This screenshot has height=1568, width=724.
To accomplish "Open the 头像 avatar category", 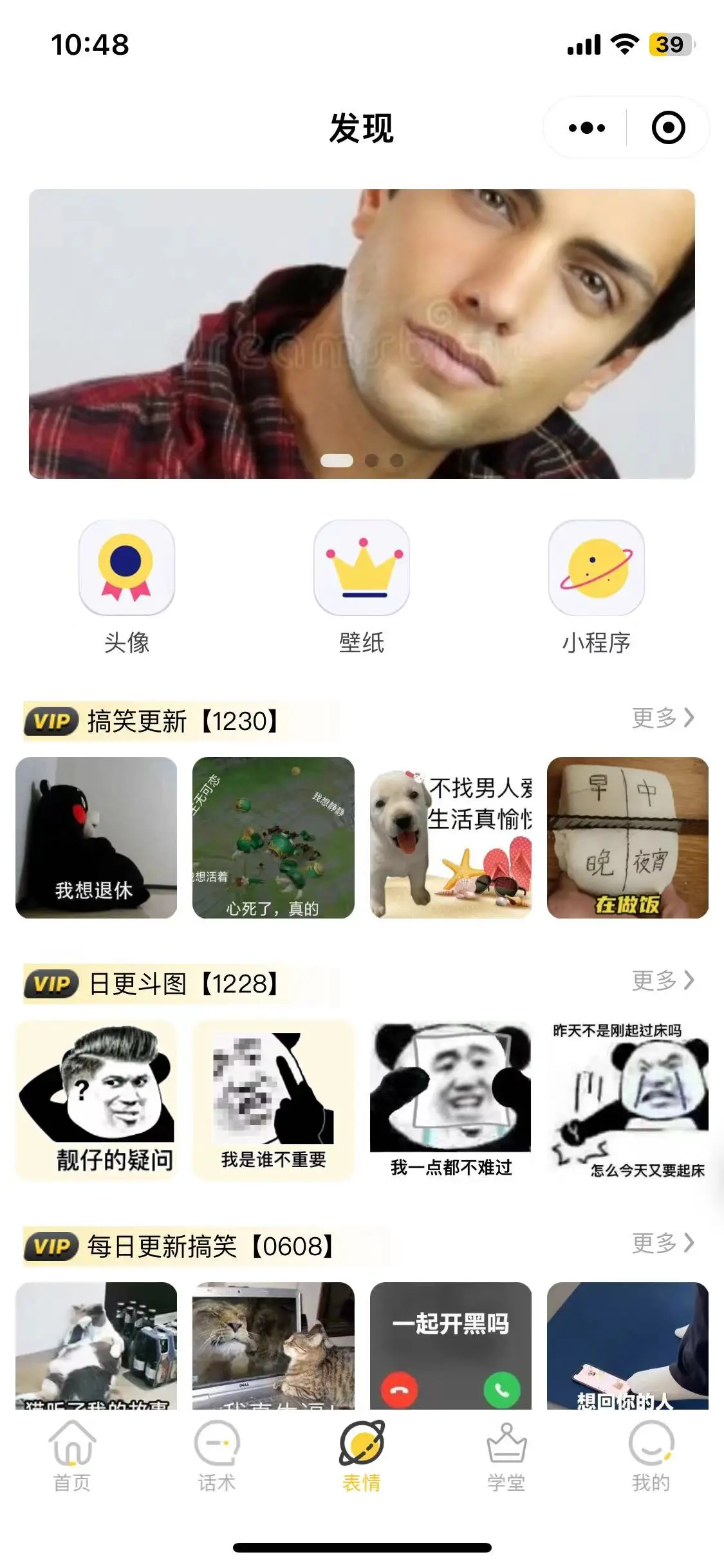I will pyautogui.click(x=127, y=568).
